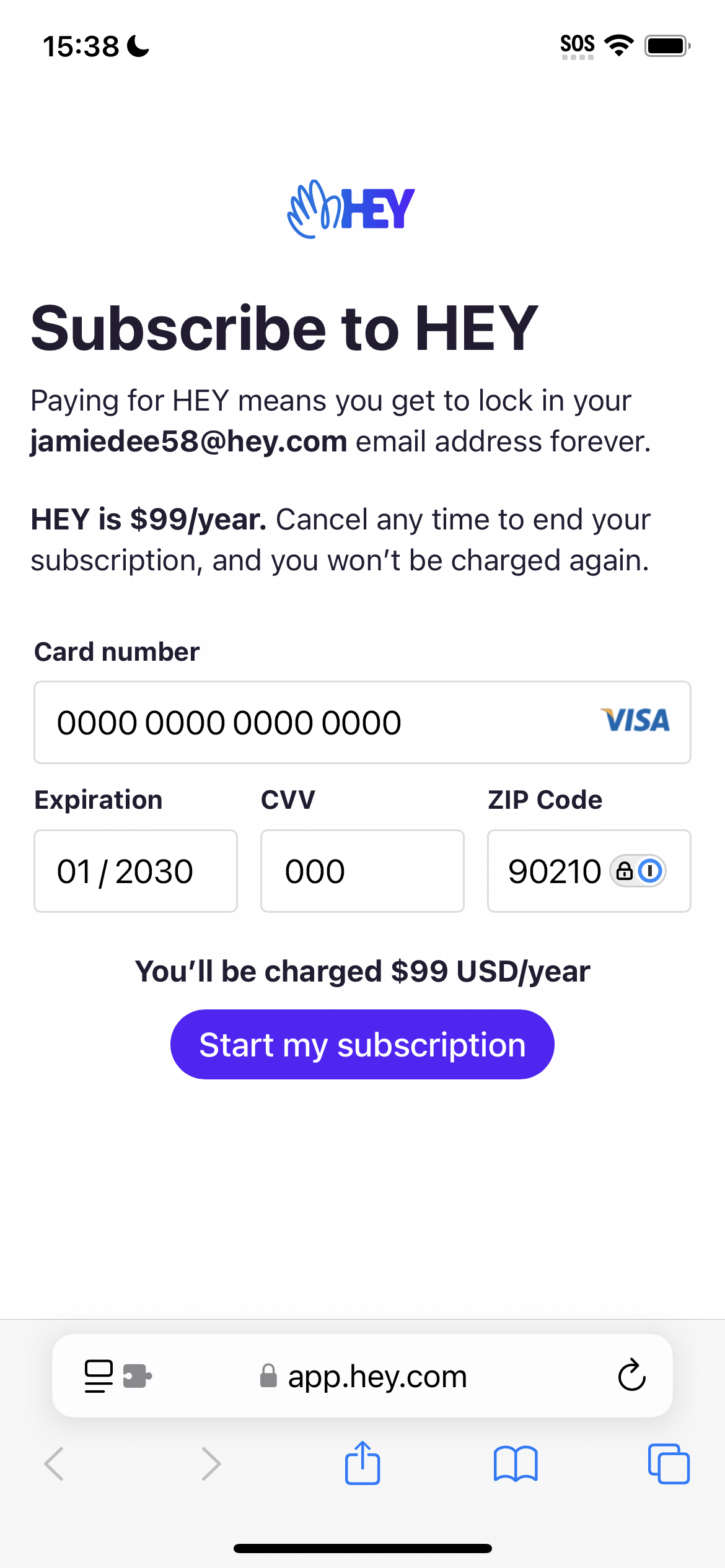This screenshot has height=1568, width=725.
Task: Open the Safari page settings menu
Action: click(x=99, y=1376)
